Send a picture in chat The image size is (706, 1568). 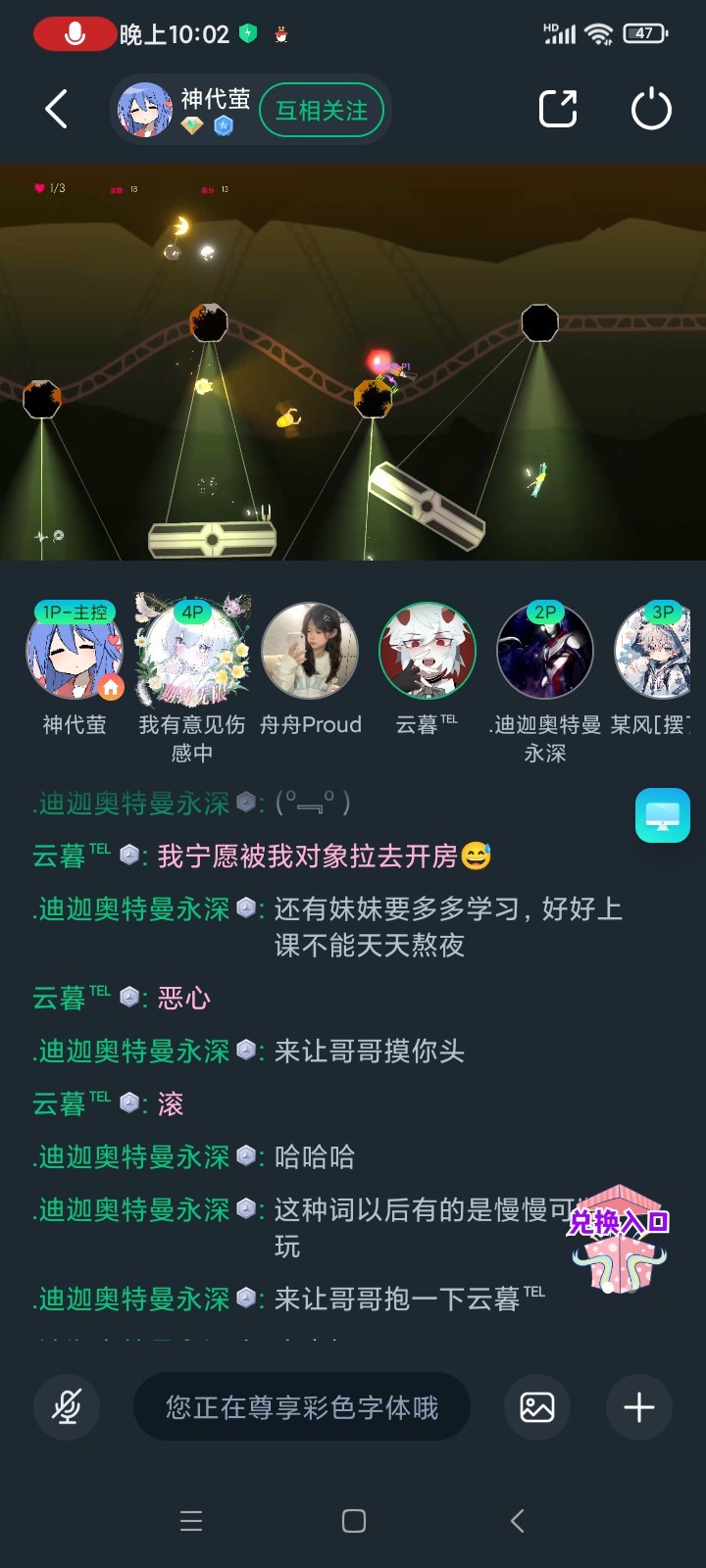coord(537,1407)
